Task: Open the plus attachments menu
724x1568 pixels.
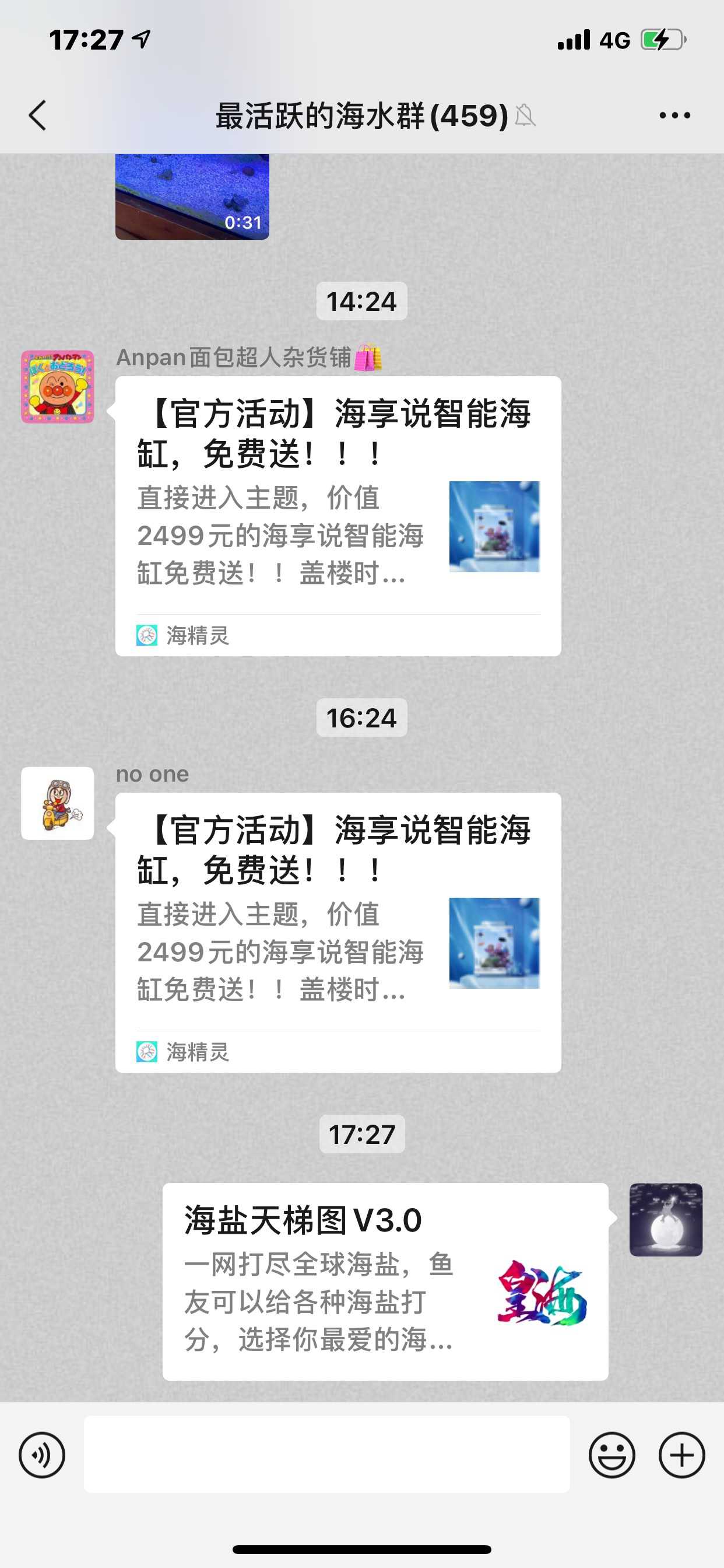Action: coord(681,1455)
